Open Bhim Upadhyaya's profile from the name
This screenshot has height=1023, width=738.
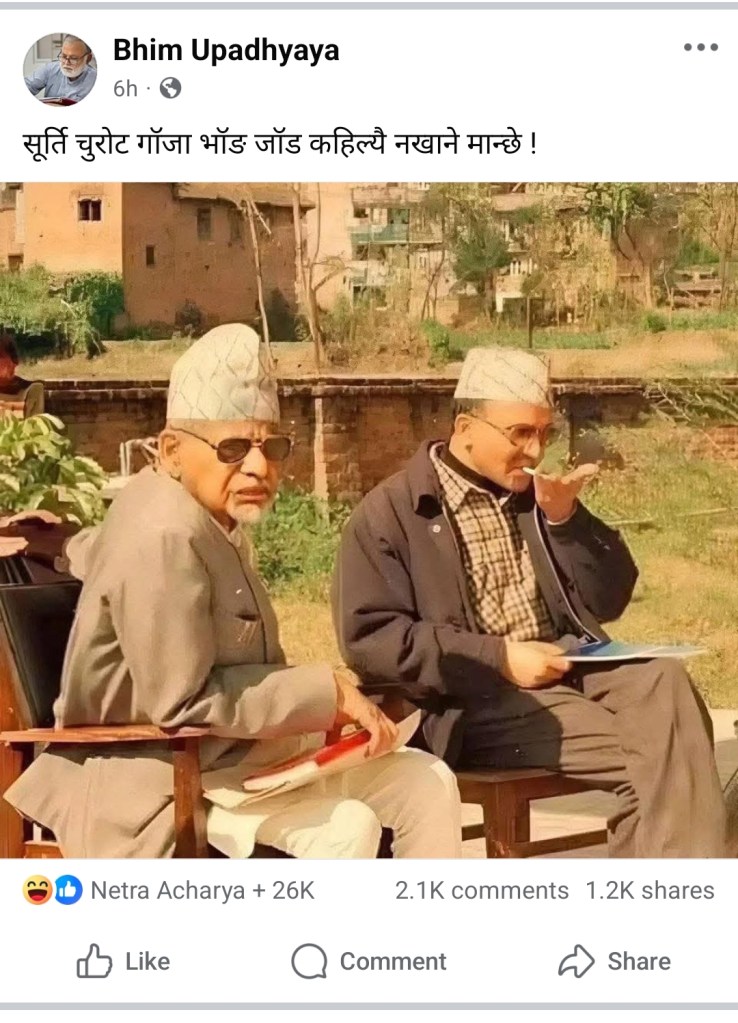coord(225,50)
